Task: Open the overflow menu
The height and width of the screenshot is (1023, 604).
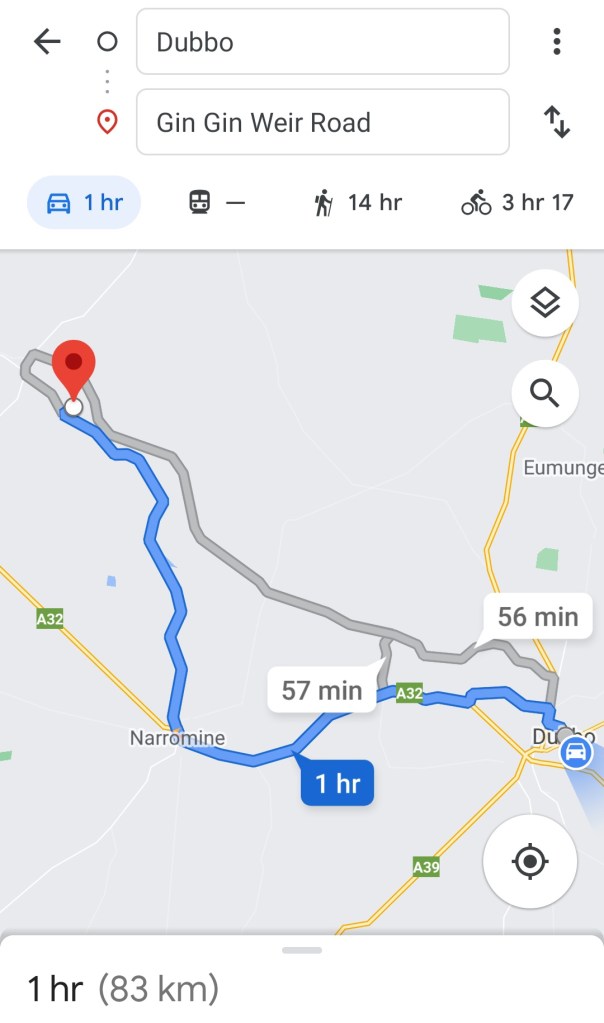Action: (556, 41)
